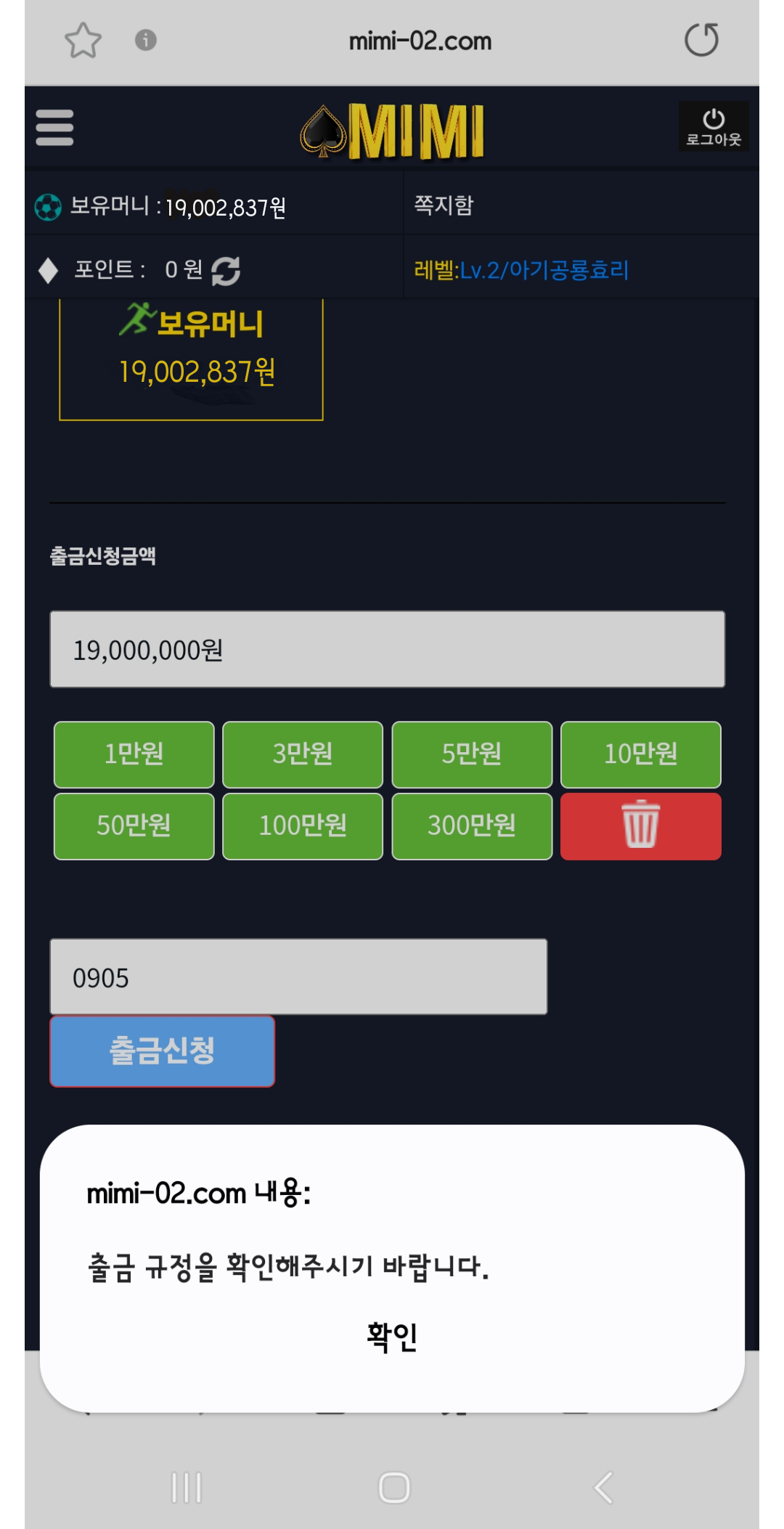This screenshot has height=1529, width=784.
Task: Tap 로그아웃 to log out
Action: pos(714,126)
